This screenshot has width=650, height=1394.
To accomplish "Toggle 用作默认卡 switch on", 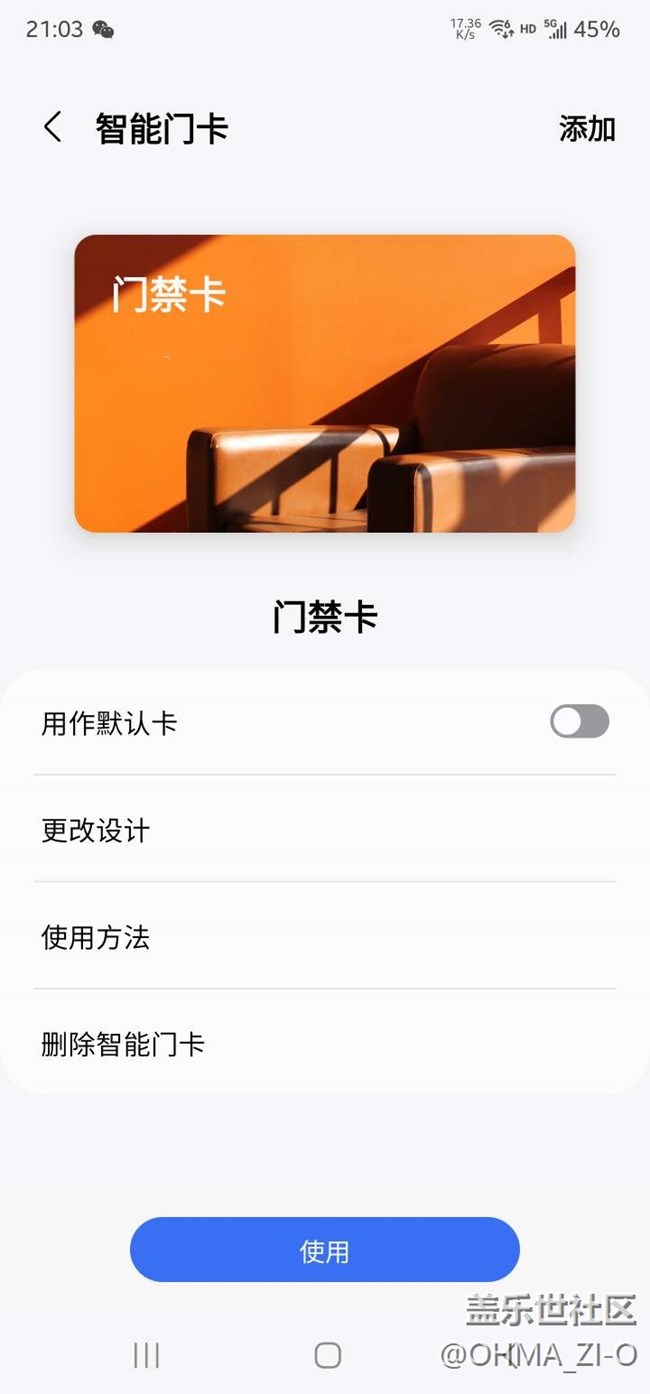I will click(579, 721).
